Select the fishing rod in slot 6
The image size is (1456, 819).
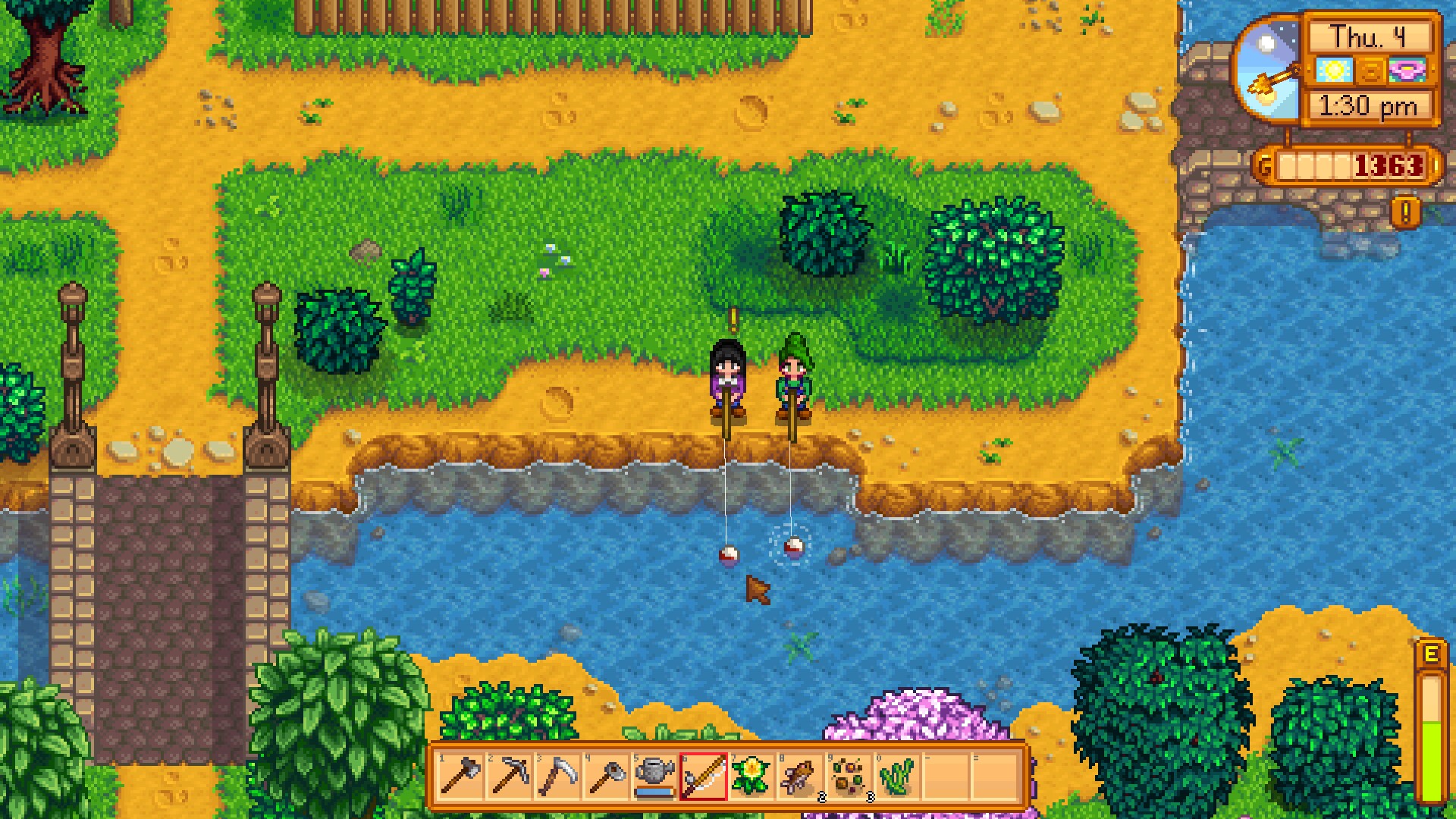click(703, 777)
